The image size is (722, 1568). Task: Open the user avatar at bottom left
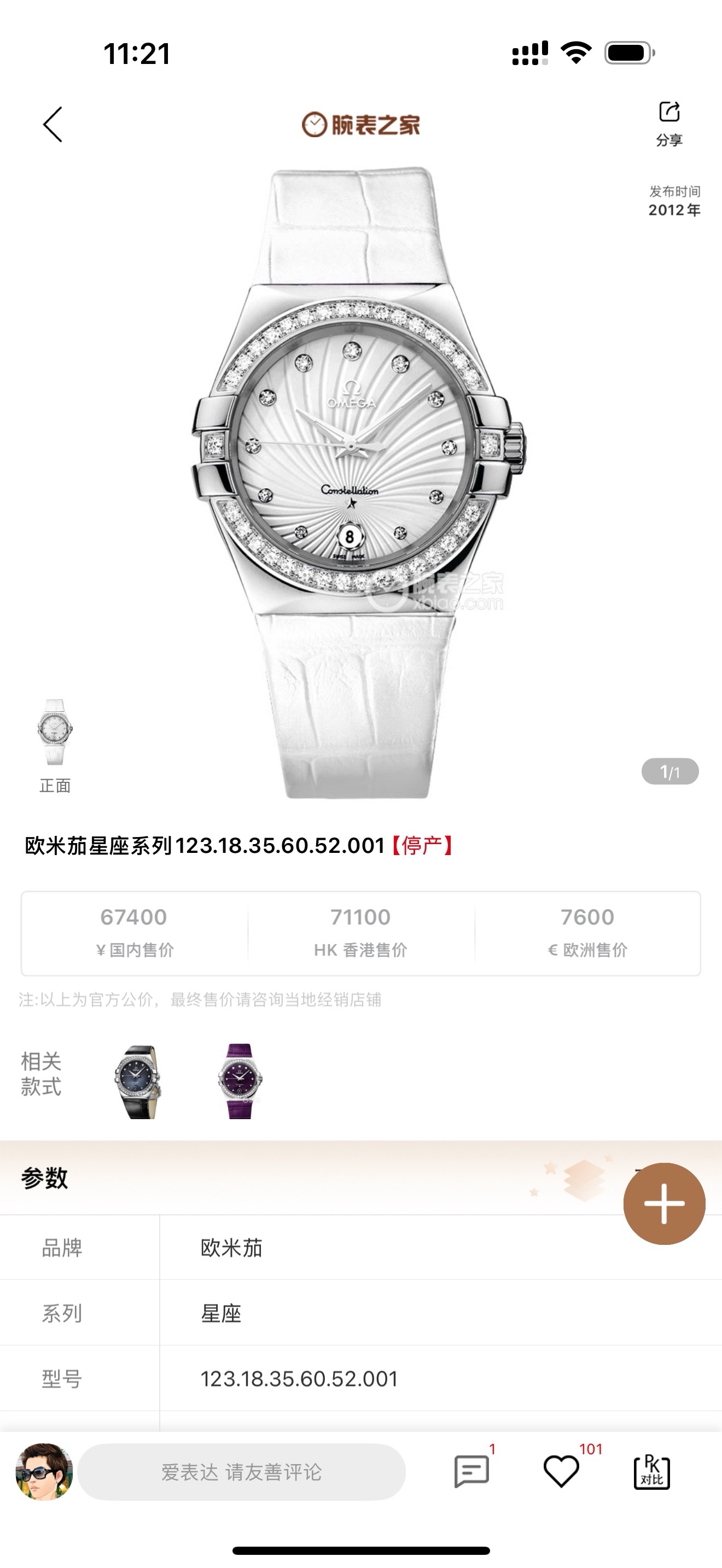[44, 1472]
